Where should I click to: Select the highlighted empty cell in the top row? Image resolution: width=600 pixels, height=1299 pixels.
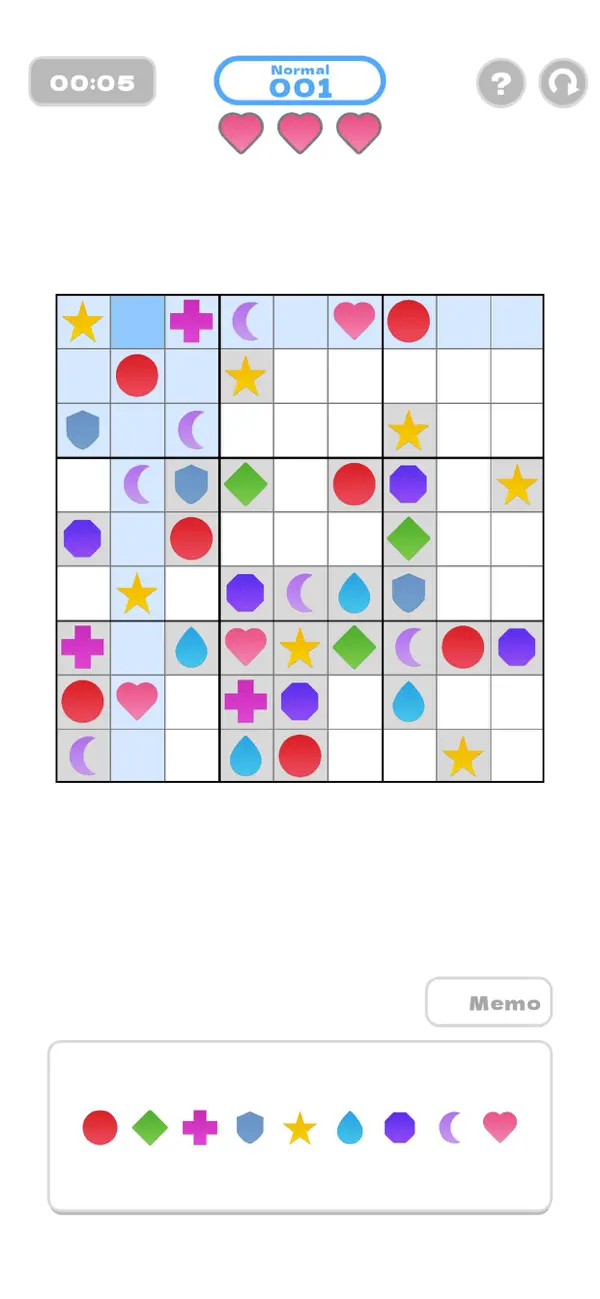(137, 322)
